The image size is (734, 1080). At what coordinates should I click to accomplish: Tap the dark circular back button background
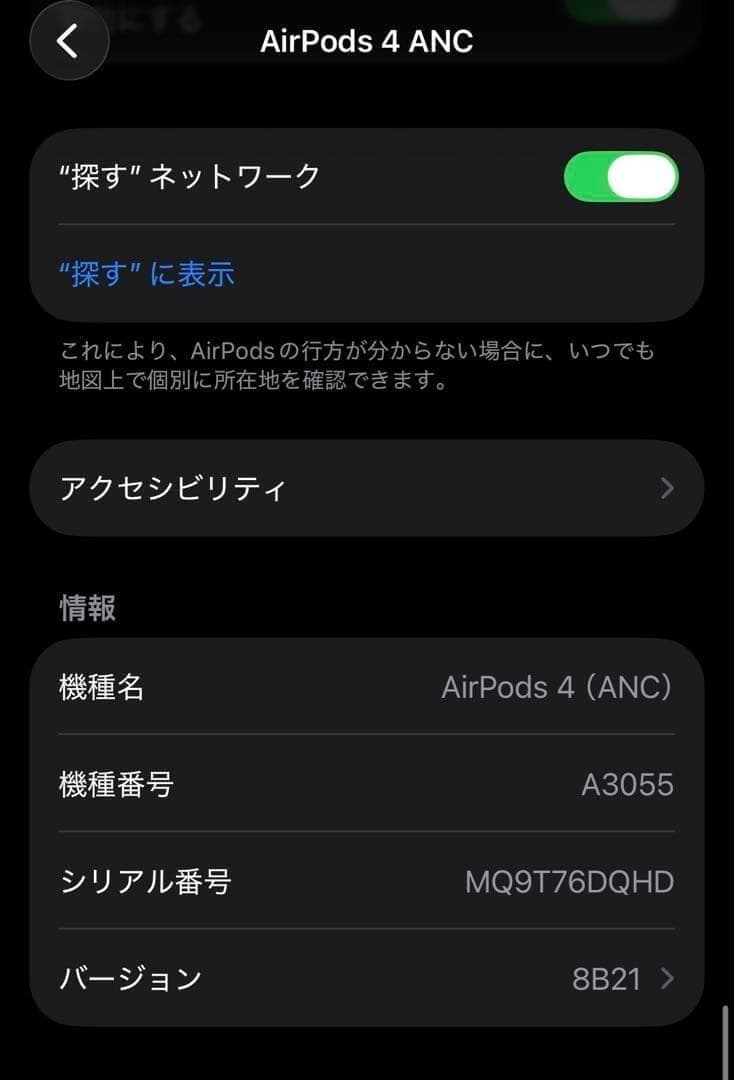(68, 41)
